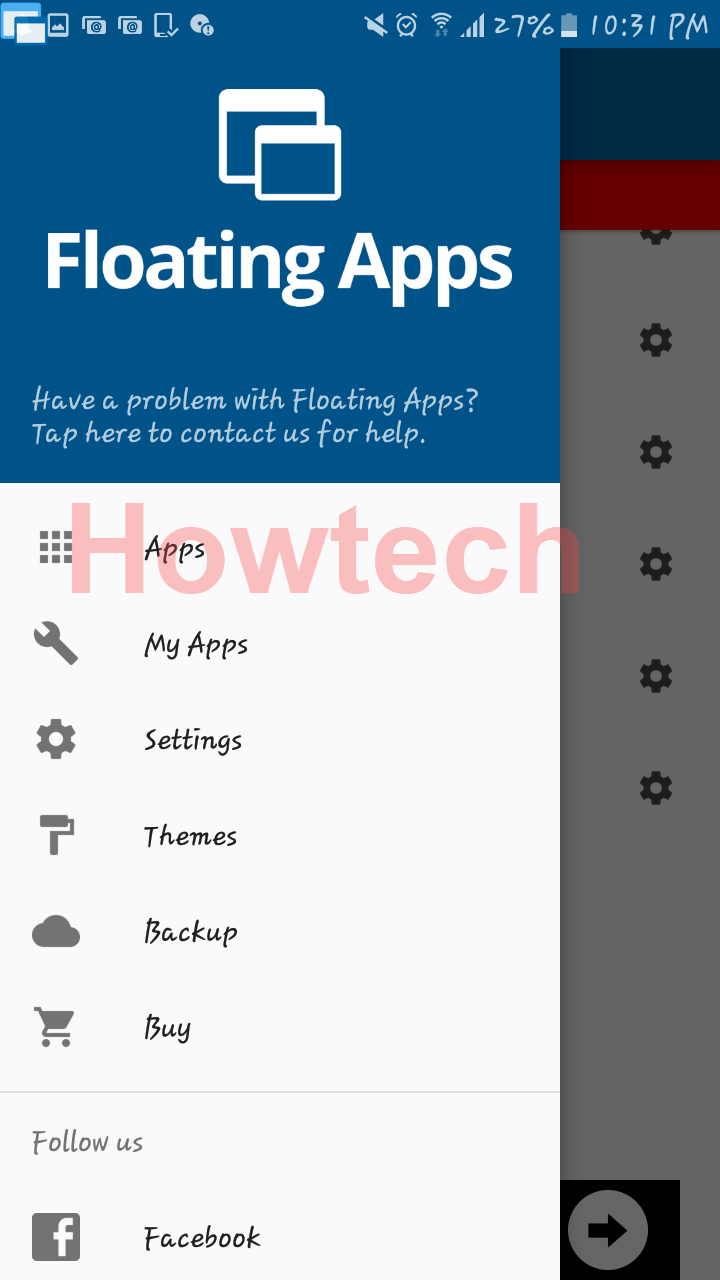This screenshot has height=1280, width=720.
Task: Open Settings via the gear icon
Action: [x=56, y=739]
